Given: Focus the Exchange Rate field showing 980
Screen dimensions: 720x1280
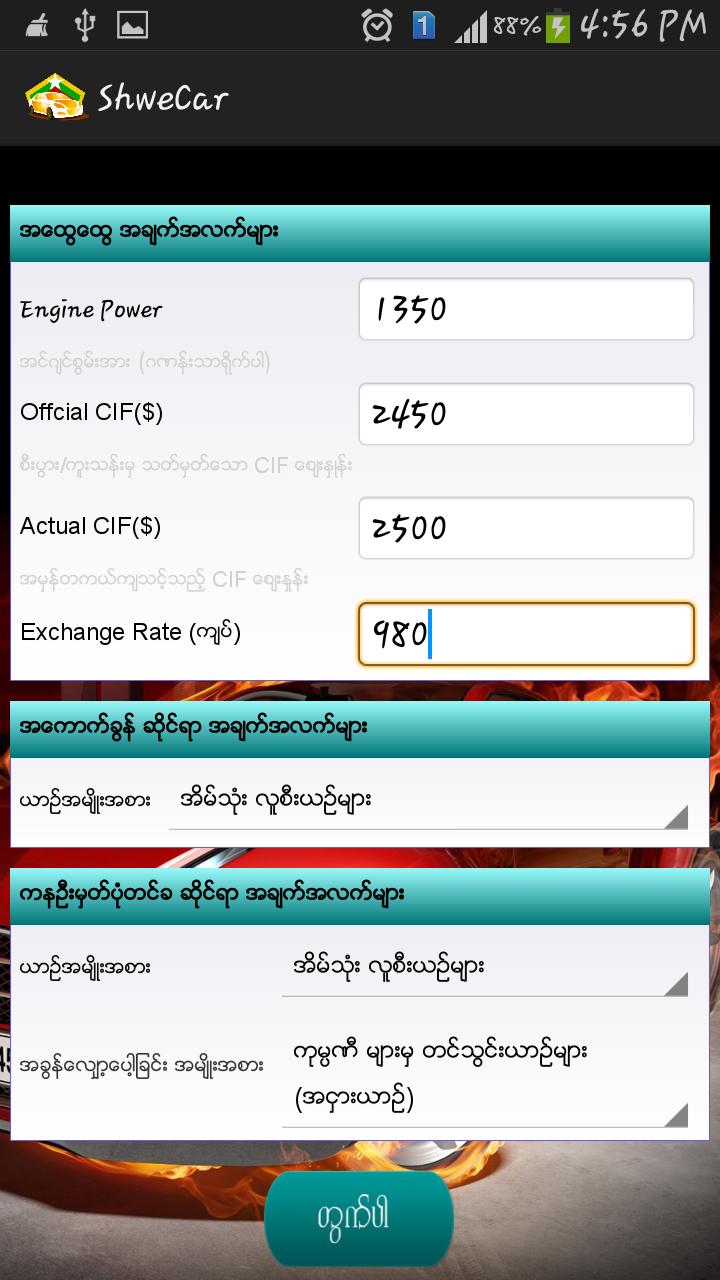Looking at the screenshot, I should coord(524,634).
